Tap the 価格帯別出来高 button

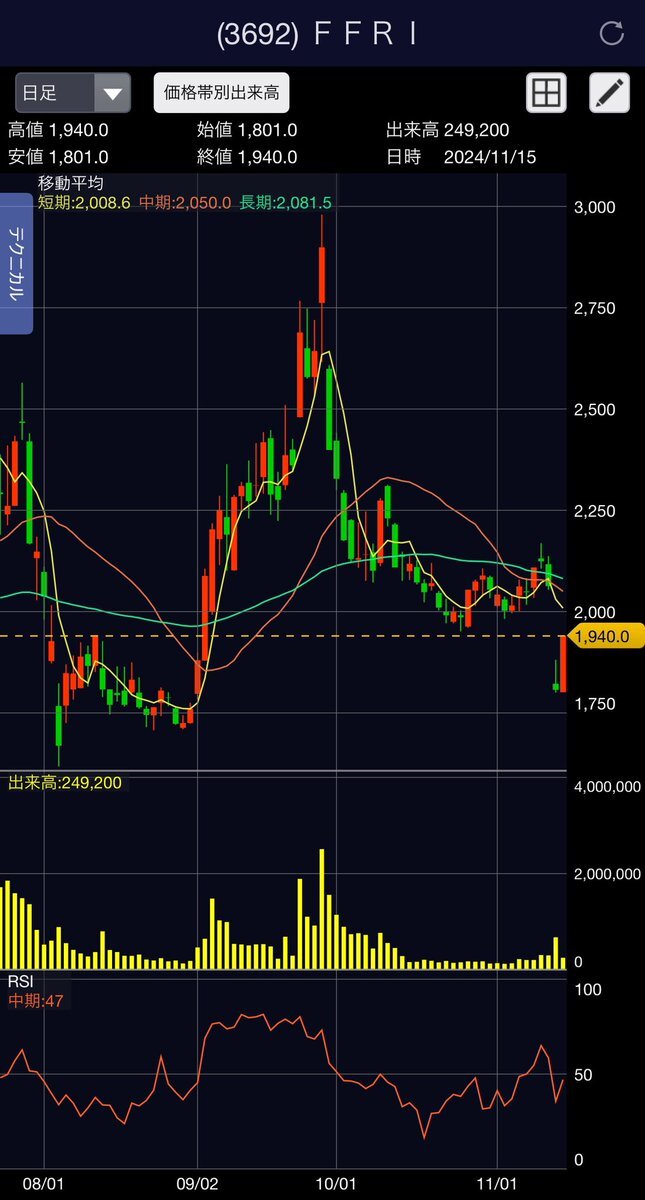tap(221, 94)
